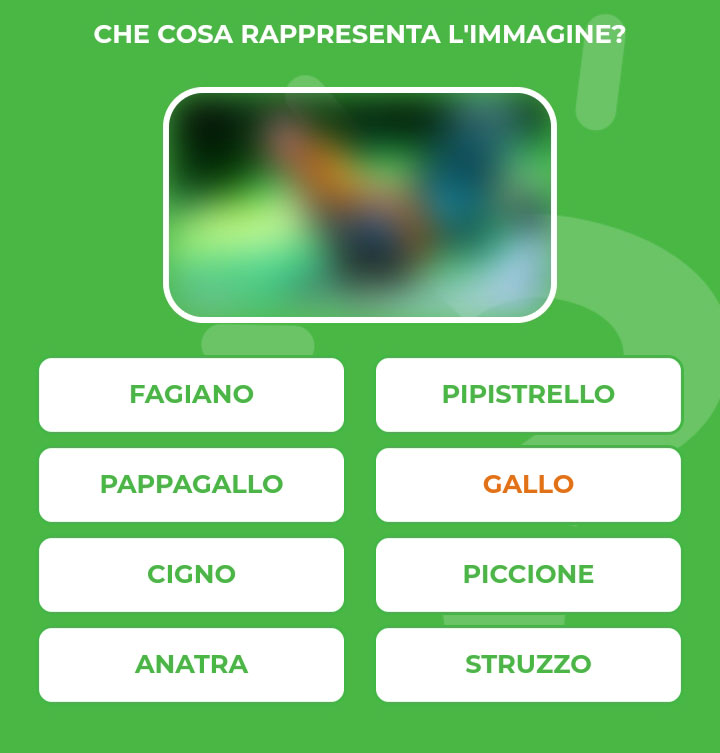Select PICCIONE as your guess

point(528,574)
